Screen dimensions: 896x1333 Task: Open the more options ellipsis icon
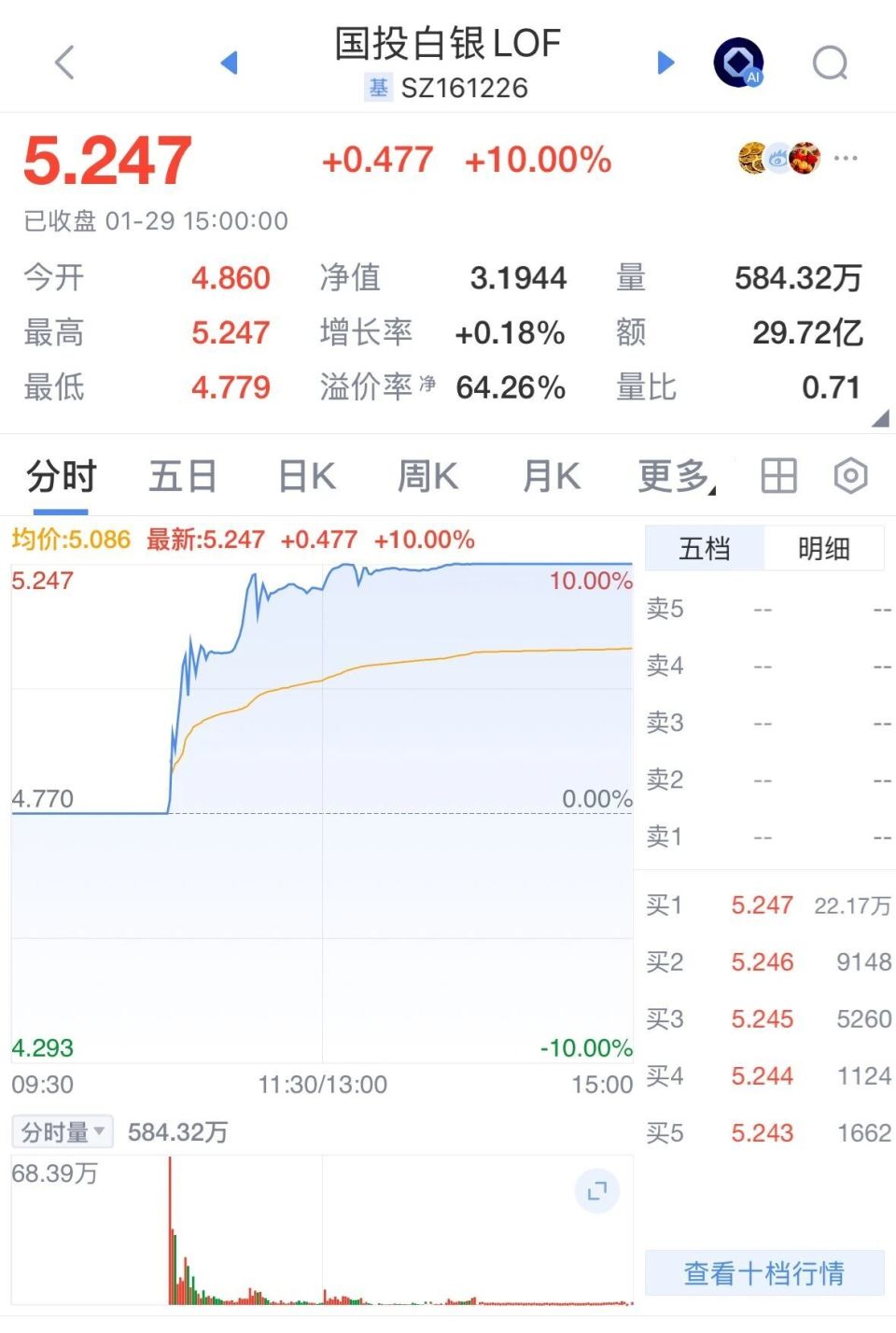(845, 159)
